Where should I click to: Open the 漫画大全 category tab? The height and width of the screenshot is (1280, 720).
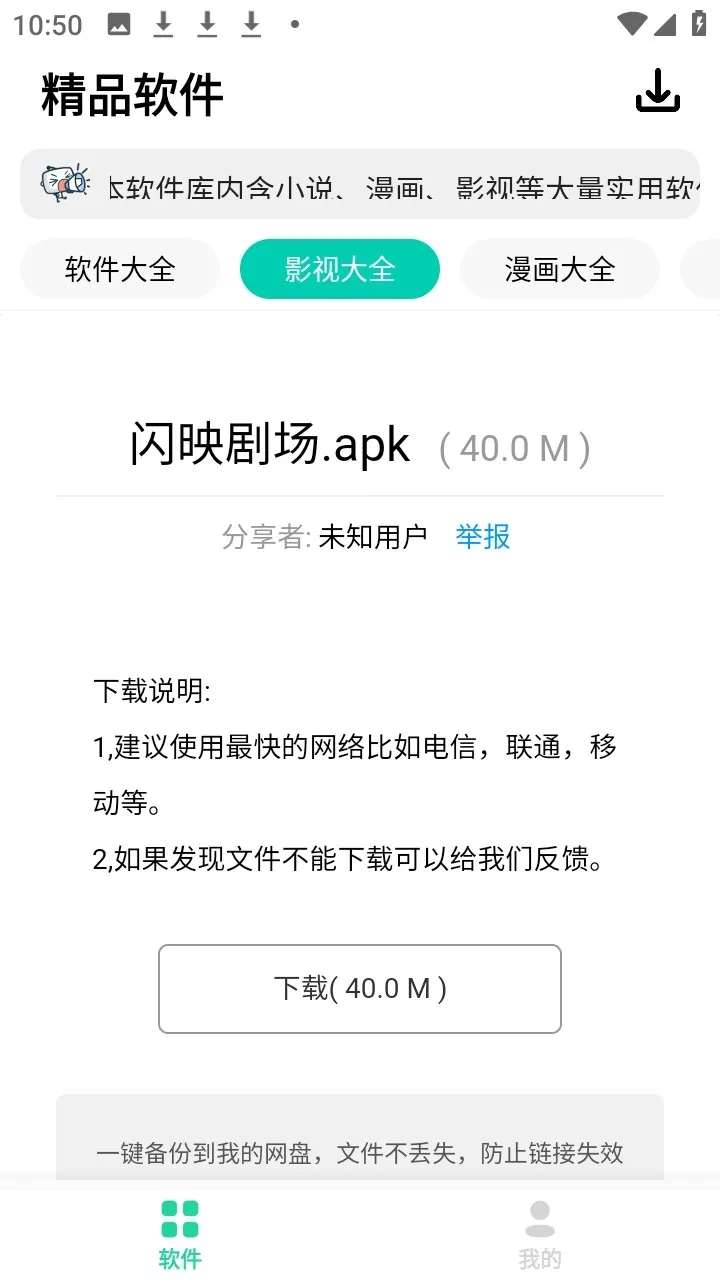559,269
